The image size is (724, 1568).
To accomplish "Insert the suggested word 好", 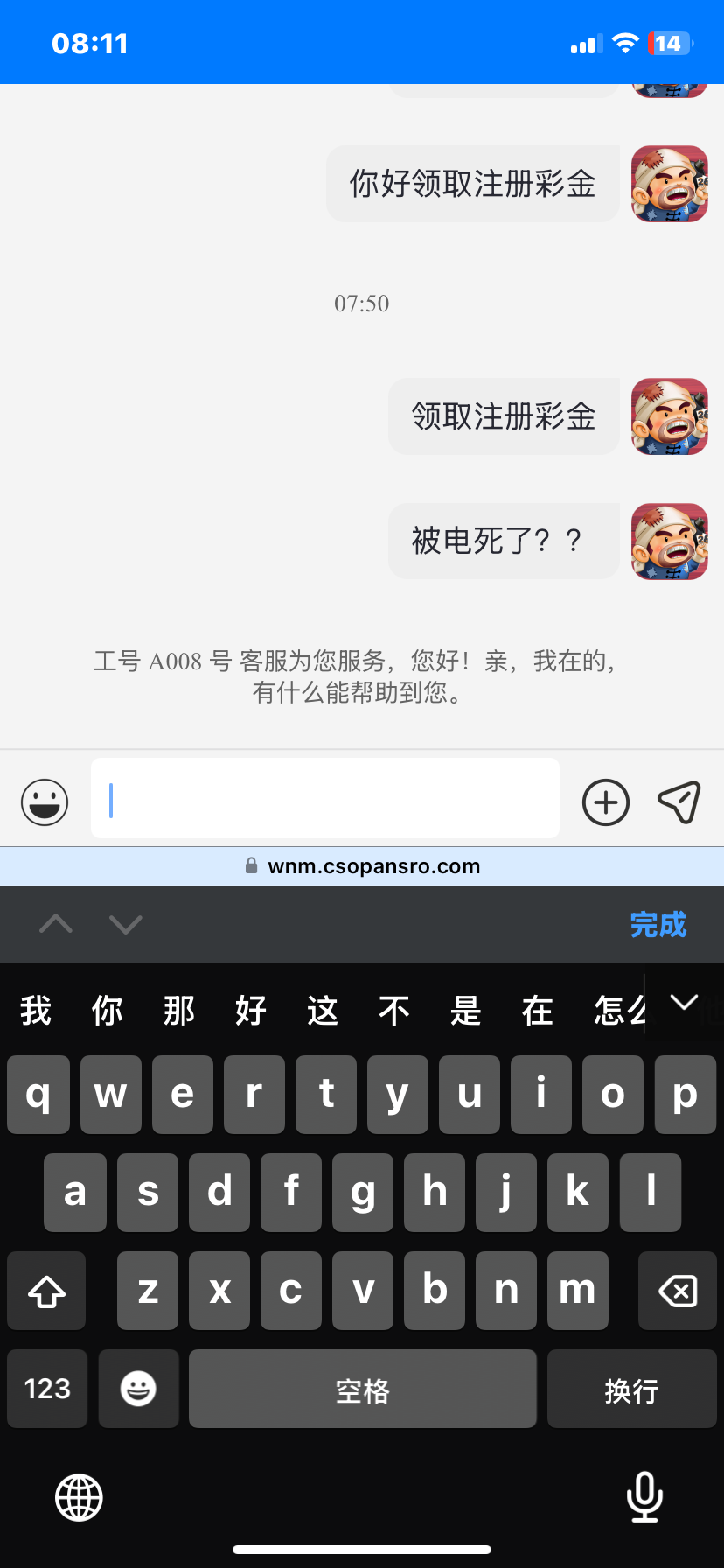I will click(251, 1011).
